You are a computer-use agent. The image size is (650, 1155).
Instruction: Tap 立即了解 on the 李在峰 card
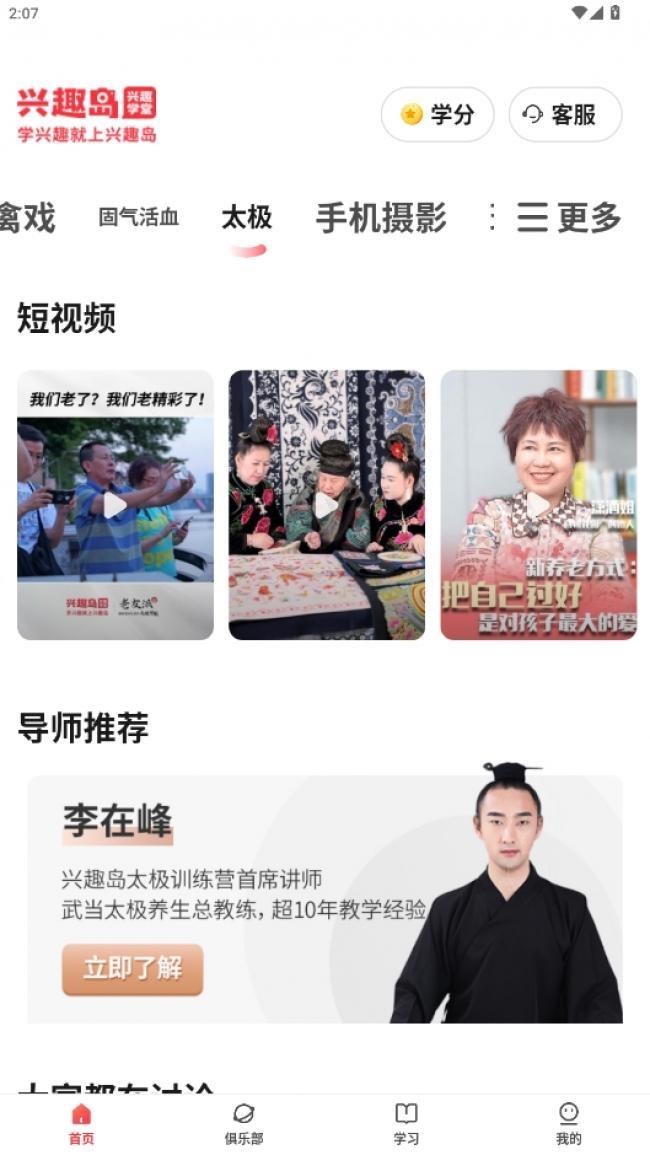click(x=132, y=969)
